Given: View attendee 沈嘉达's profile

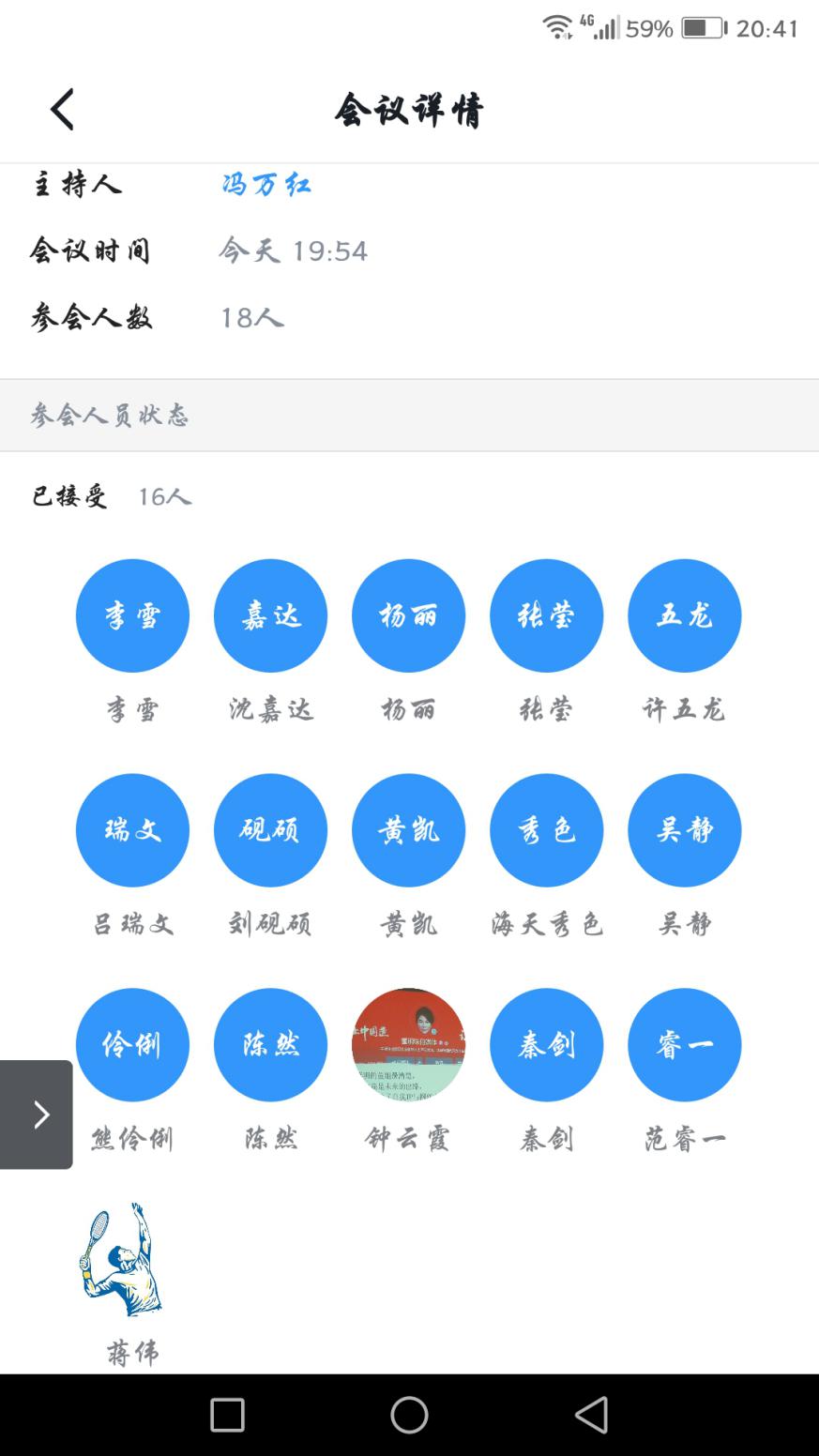Looking at the screenshot, I should [x=270, y=615].
